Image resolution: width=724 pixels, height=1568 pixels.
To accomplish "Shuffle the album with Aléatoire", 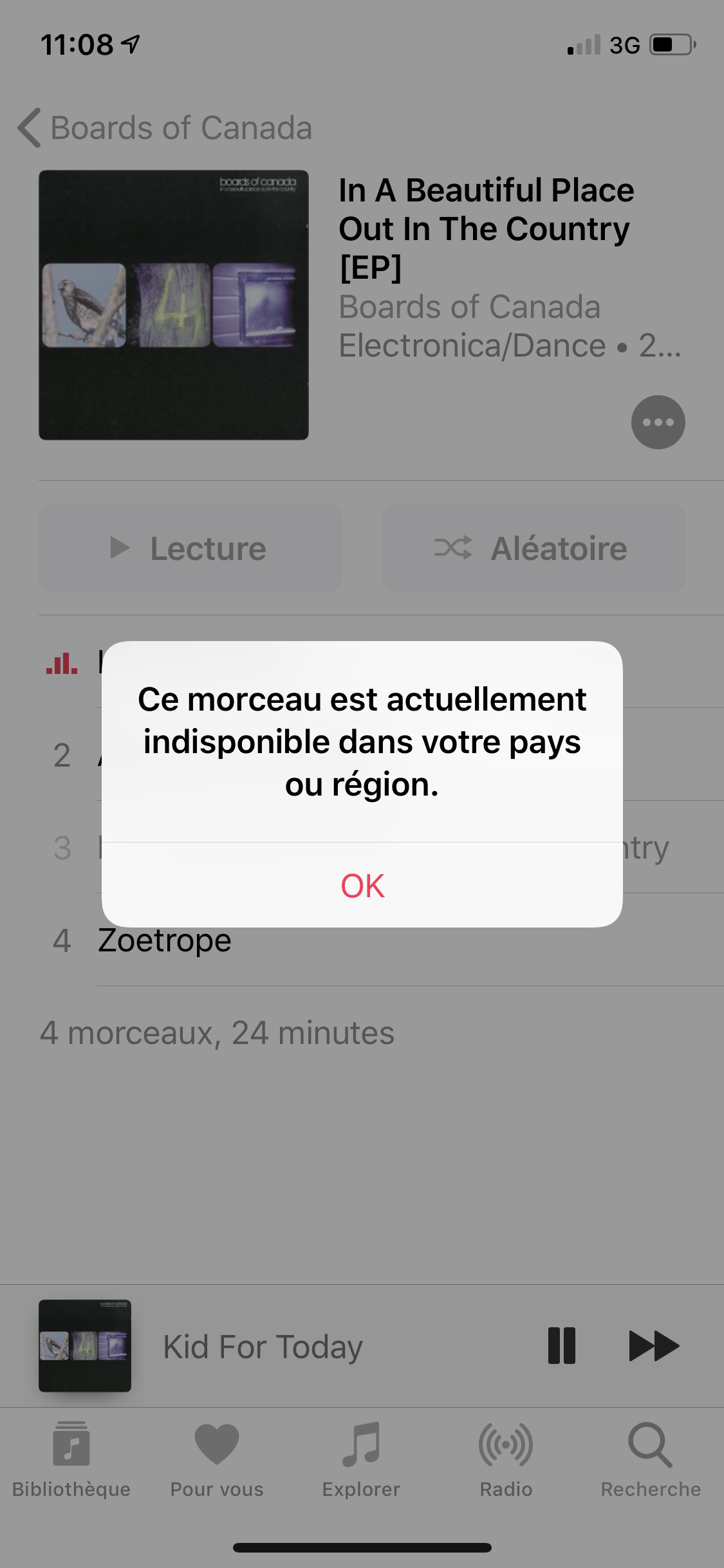I will coord(534,548).
